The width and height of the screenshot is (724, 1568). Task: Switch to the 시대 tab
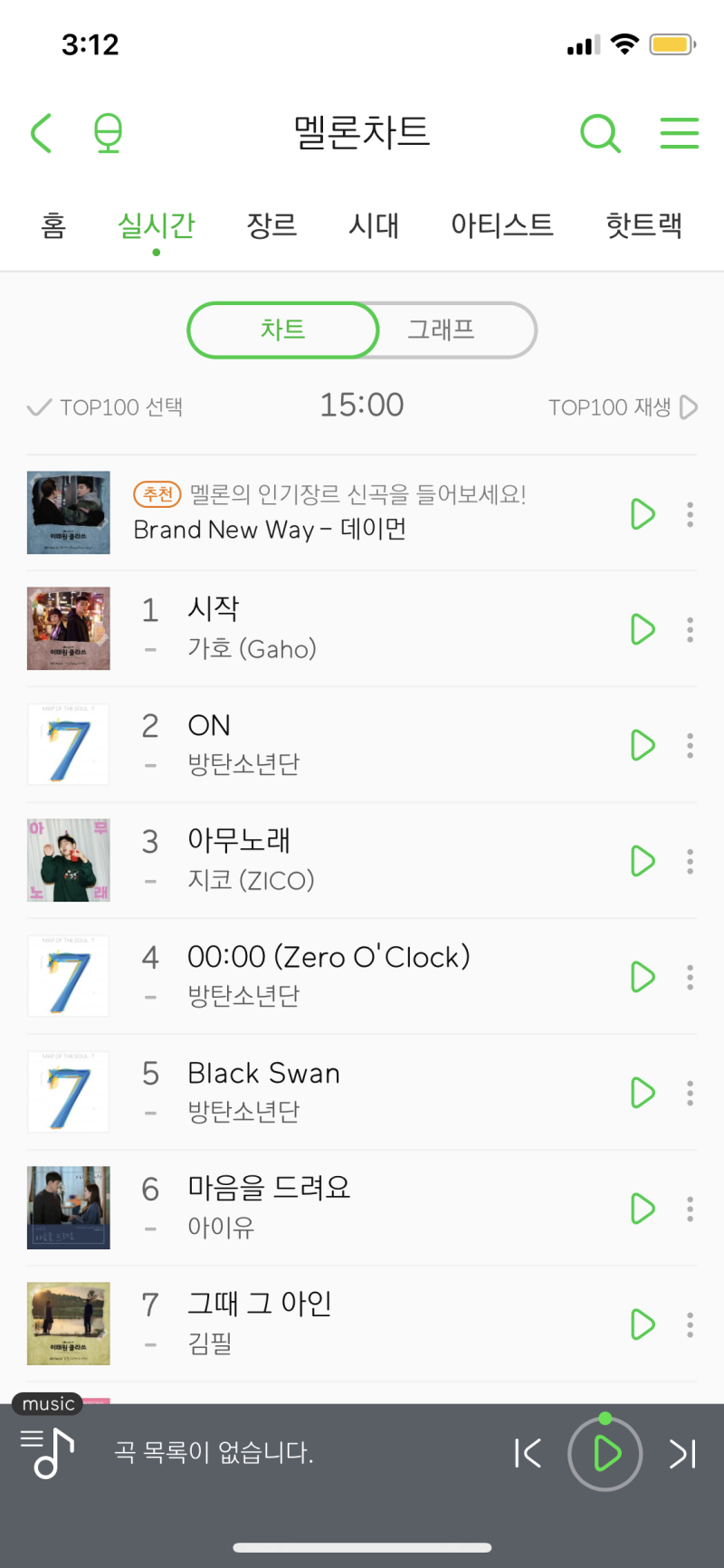pyautogui.click(x=374, y=225)
